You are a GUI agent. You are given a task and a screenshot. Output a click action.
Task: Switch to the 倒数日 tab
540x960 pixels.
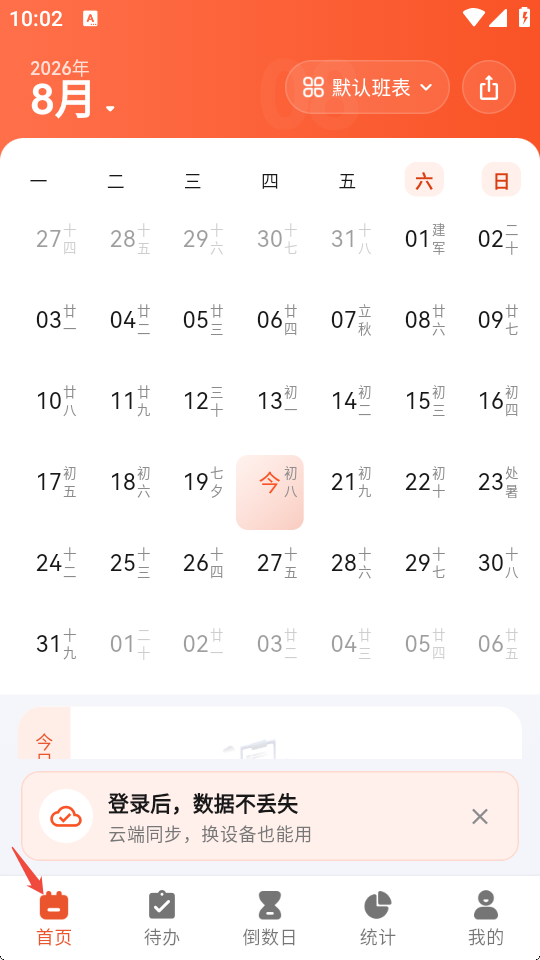(x=270, y=918)
